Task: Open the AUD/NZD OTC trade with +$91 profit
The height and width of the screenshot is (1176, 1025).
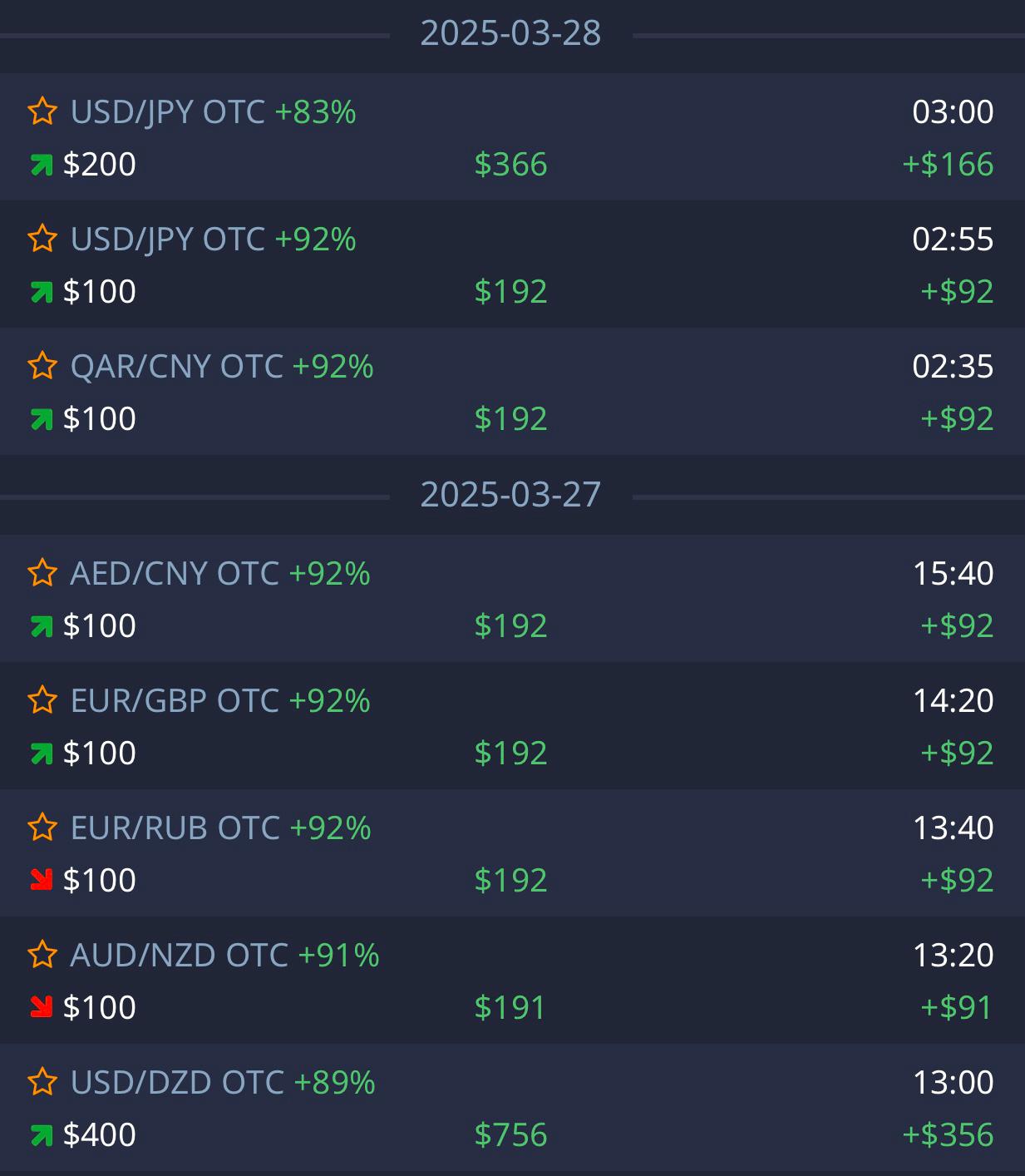Action: click(512, 981)
